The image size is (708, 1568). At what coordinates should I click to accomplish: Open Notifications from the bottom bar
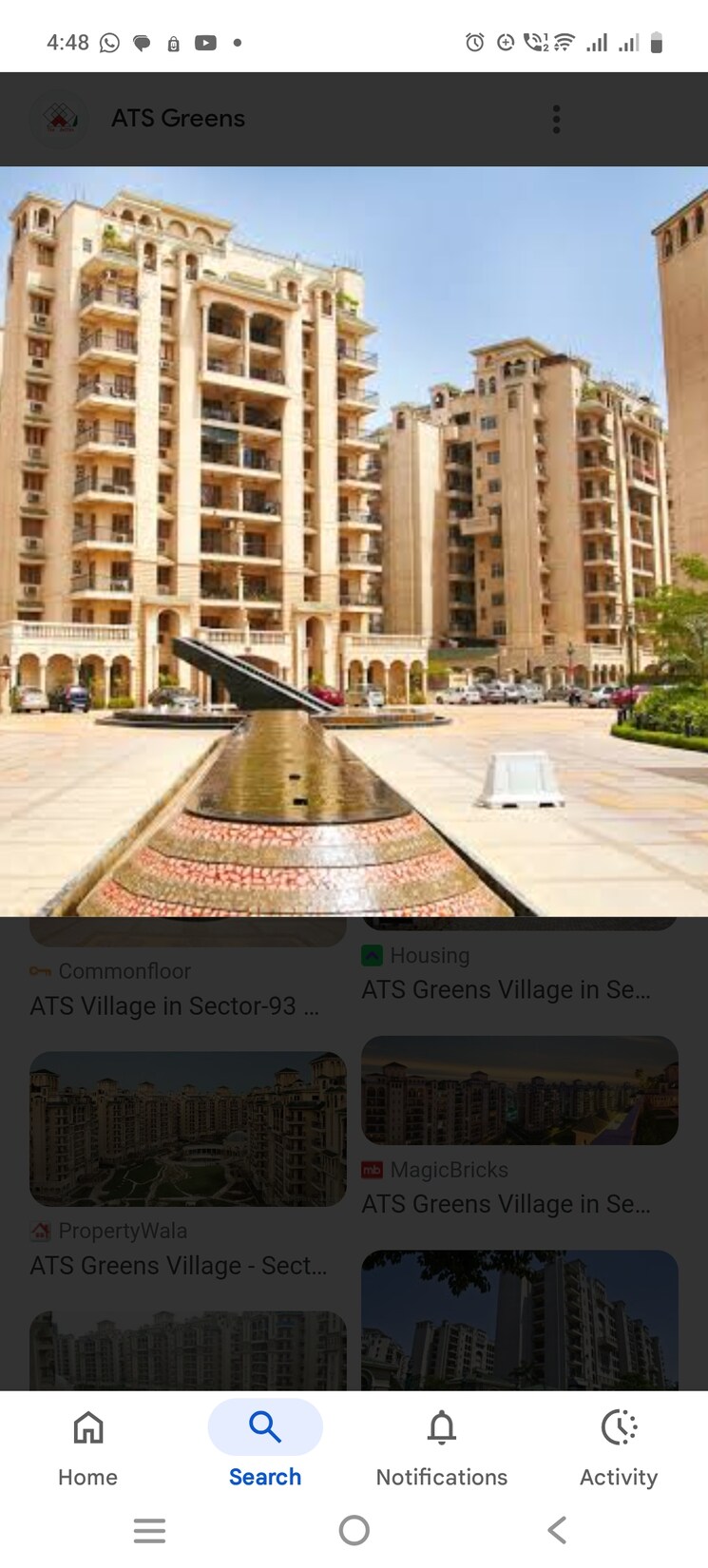coord(441,1444)
